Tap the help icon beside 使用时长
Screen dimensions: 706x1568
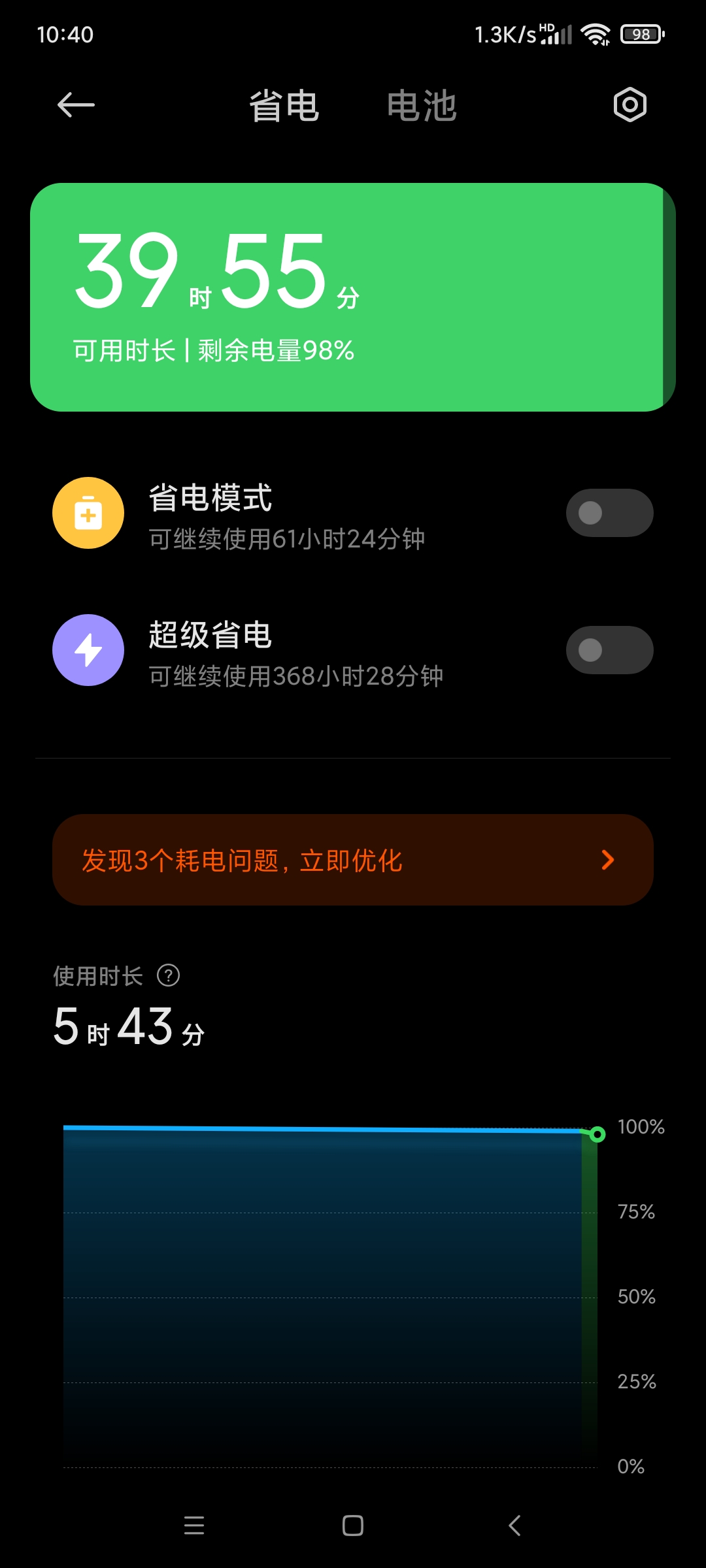point(169,975)
